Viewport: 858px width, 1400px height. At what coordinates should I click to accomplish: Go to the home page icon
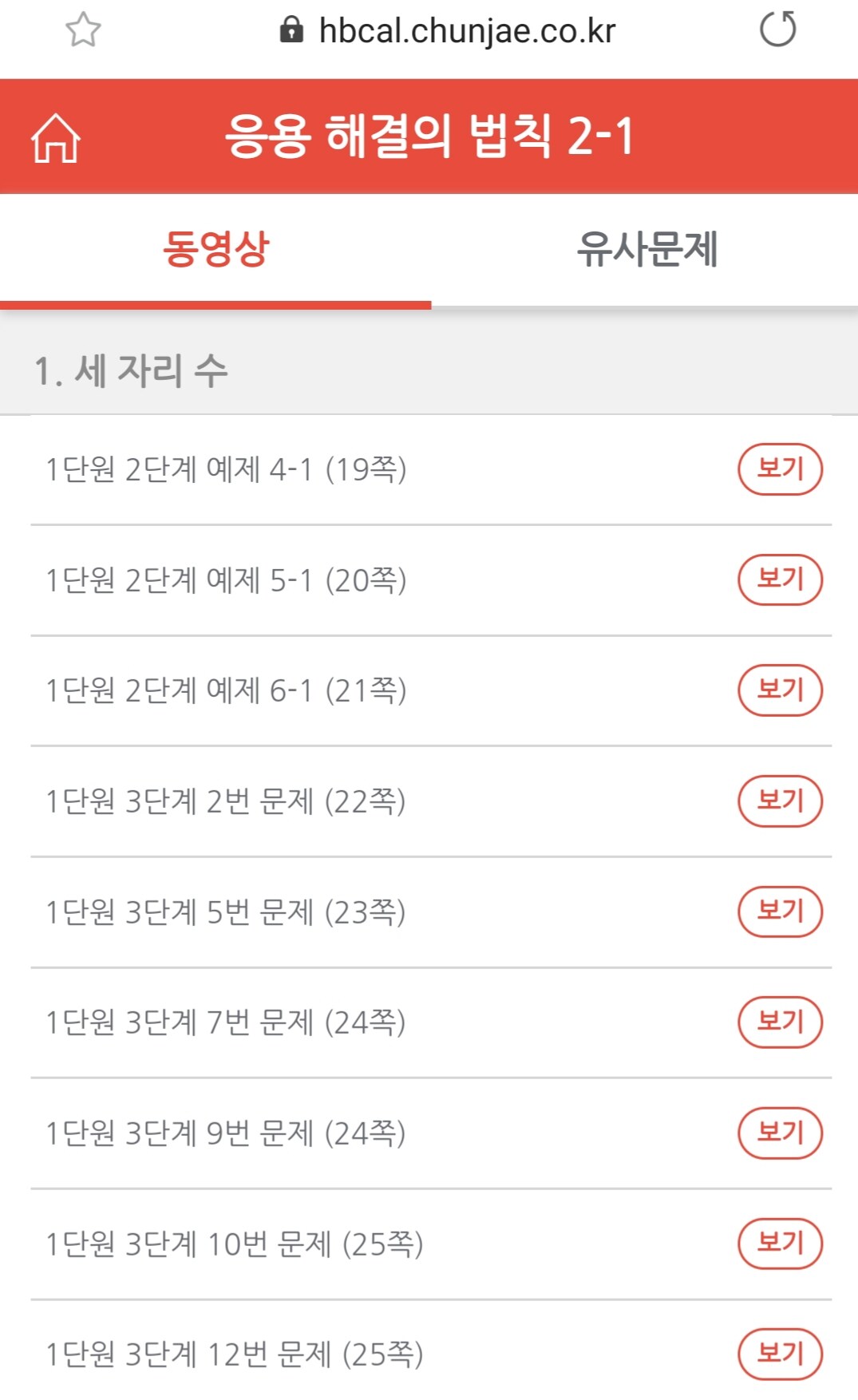pyautogui.click(x=56, y=137)
